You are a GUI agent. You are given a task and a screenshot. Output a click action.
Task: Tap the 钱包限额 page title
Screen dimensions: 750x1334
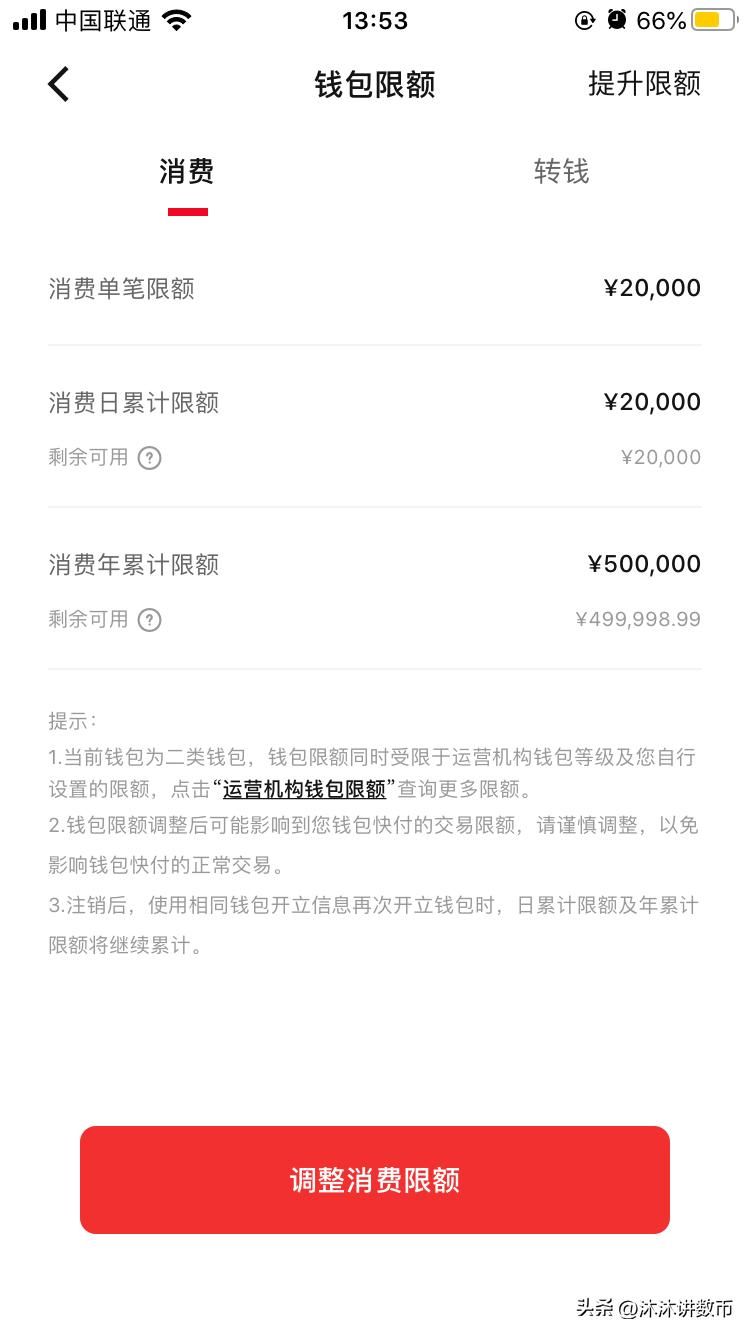tap(374, 84)
